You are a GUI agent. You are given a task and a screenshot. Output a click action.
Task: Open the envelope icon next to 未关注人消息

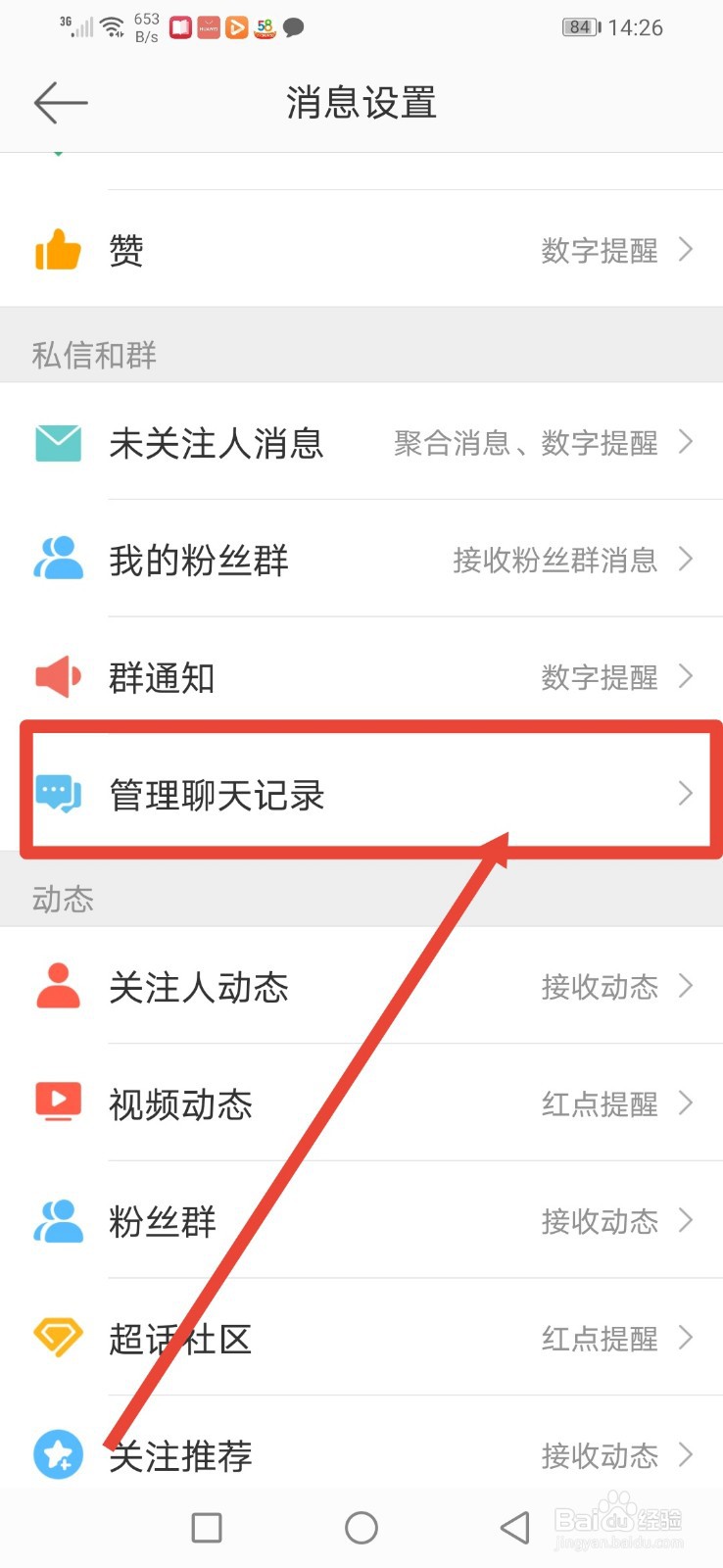tap(57, 443)
